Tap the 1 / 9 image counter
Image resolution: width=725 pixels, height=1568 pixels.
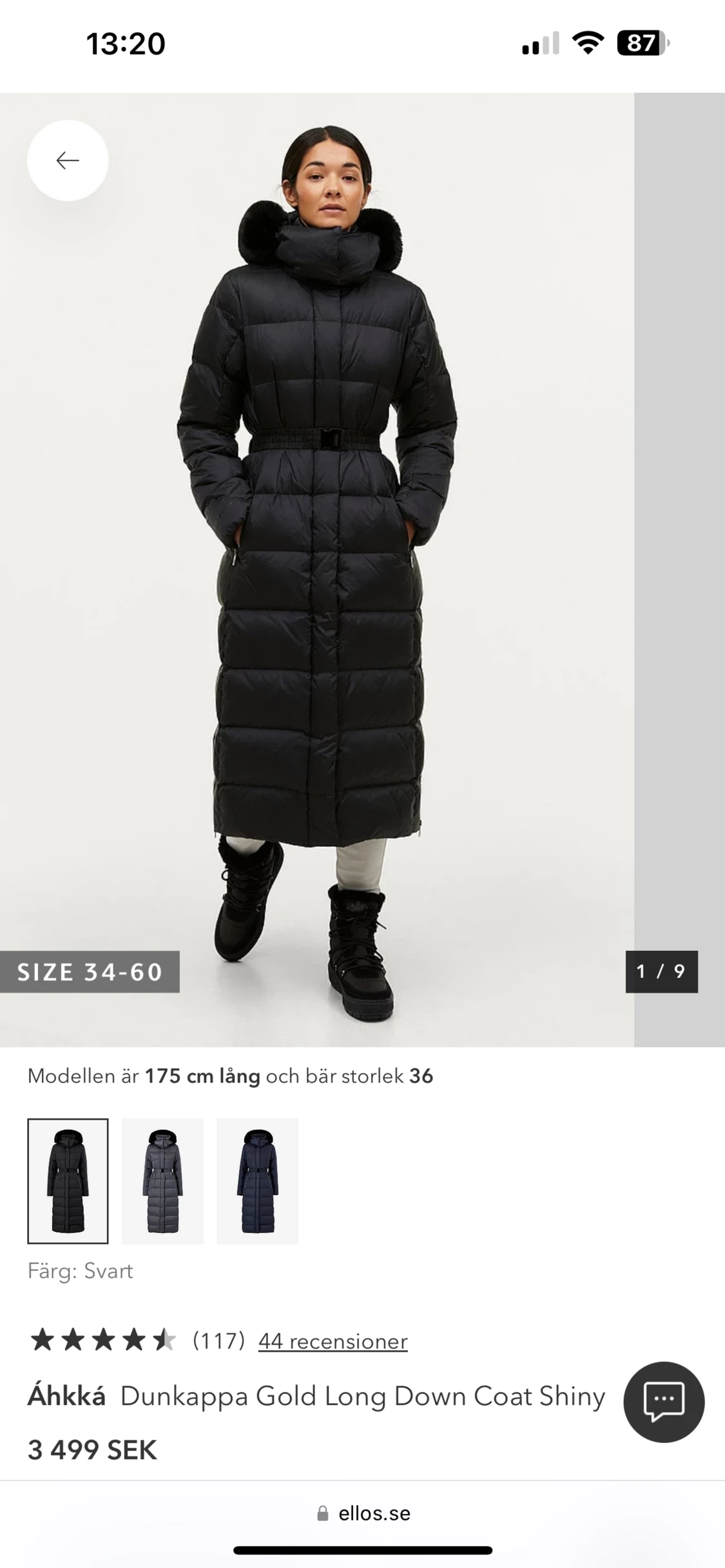click(661, 973)
